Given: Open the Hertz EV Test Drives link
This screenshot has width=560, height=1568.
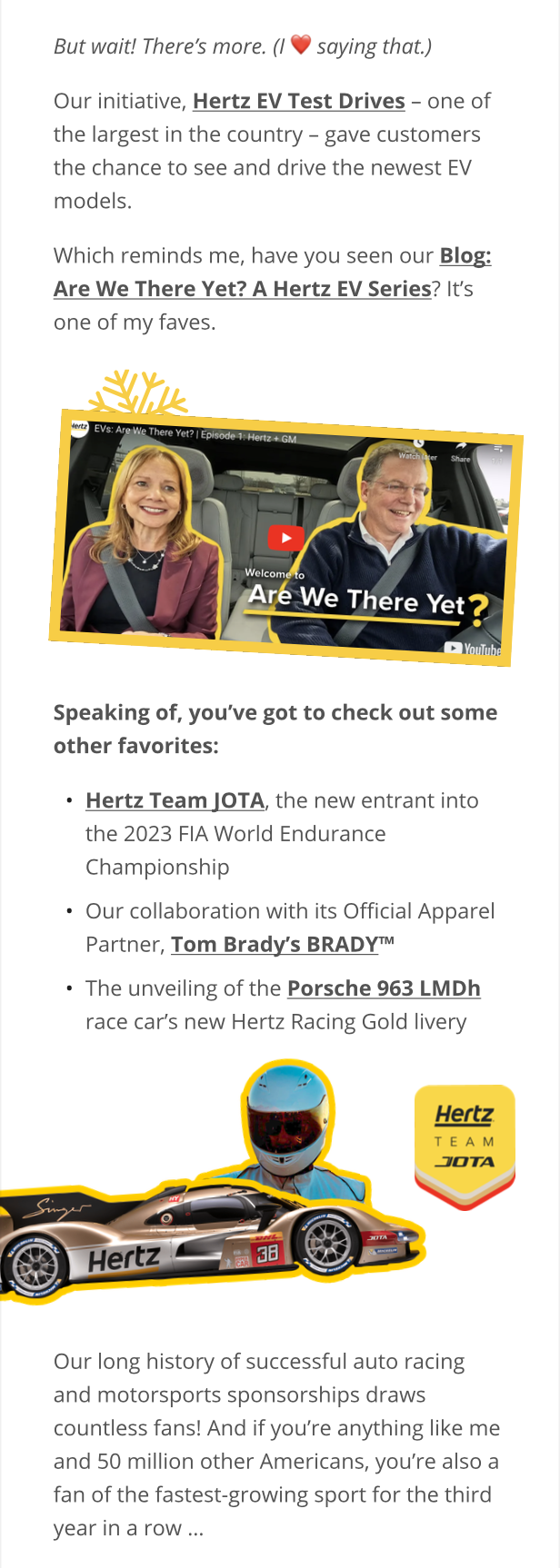Looking at the screenshot, I should 298,101.
